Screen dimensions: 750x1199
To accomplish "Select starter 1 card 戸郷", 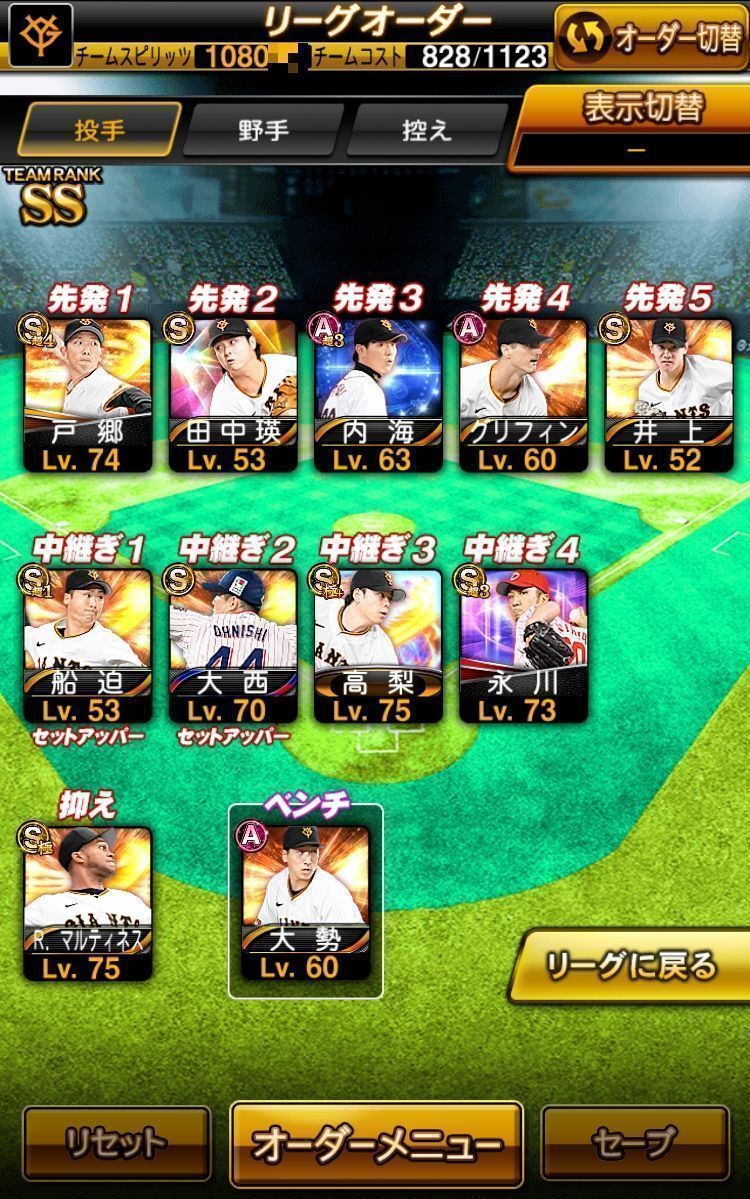I will pyautogui.click(x=88, y=393).
